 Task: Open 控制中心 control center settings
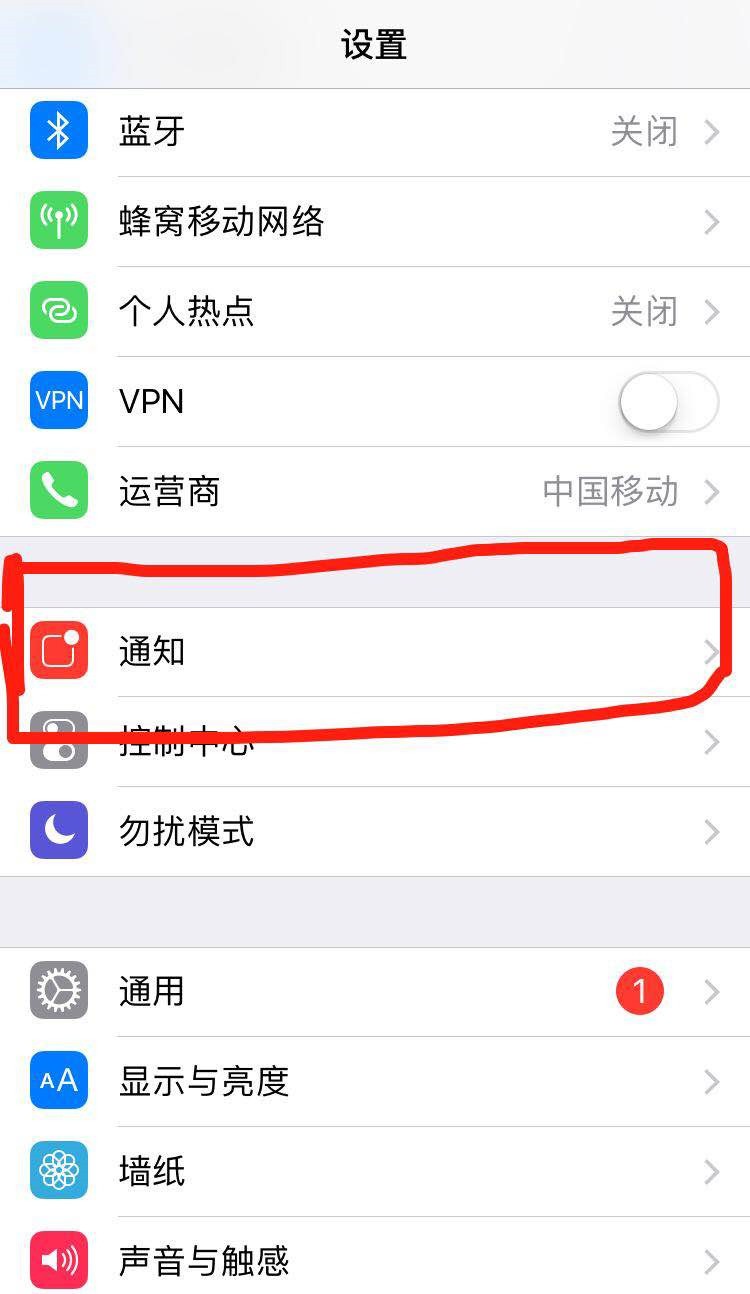(x=375, y=742)
